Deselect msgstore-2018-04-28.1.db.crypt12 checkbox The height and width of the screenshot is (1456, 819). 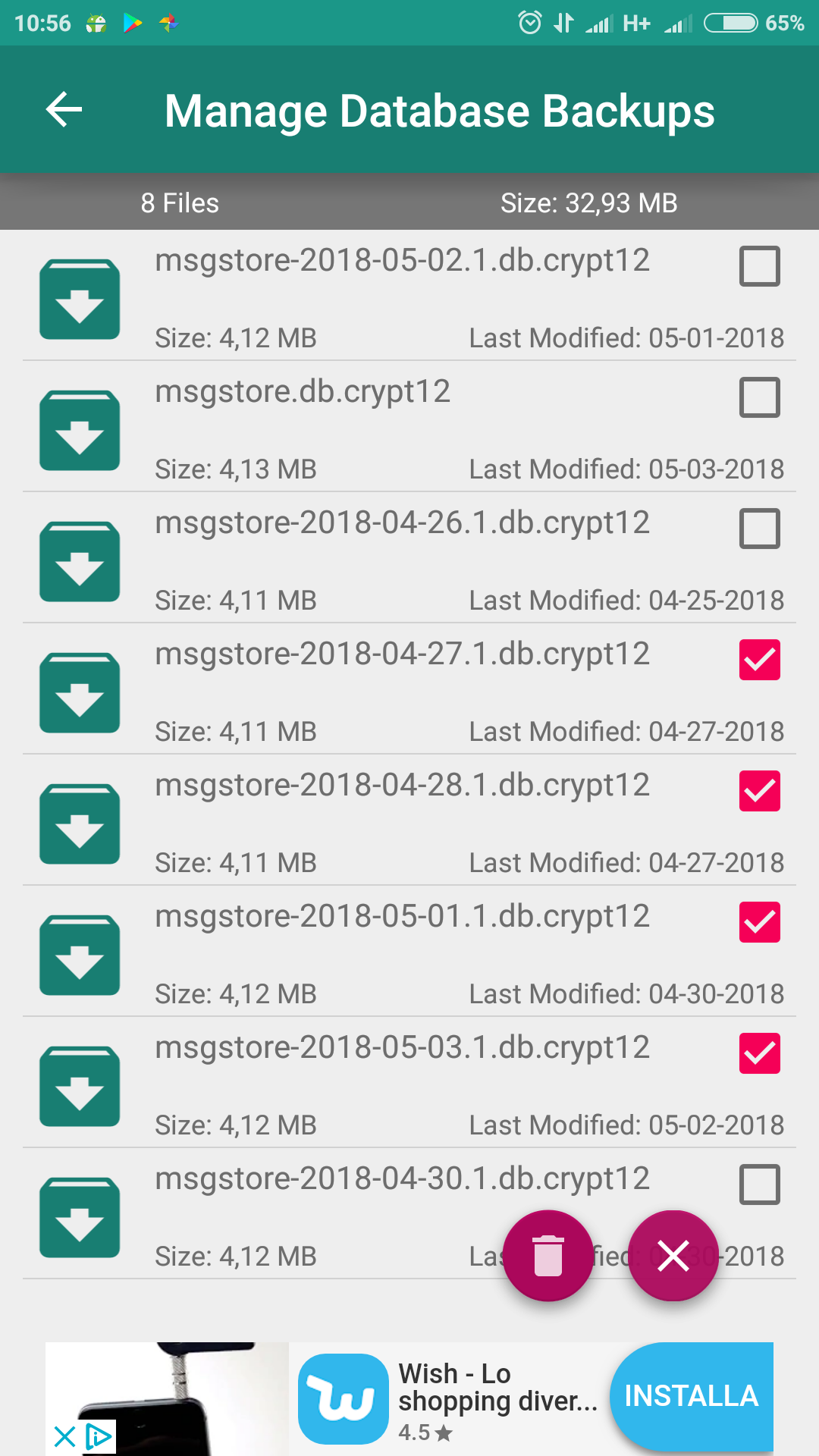point(759,791)
